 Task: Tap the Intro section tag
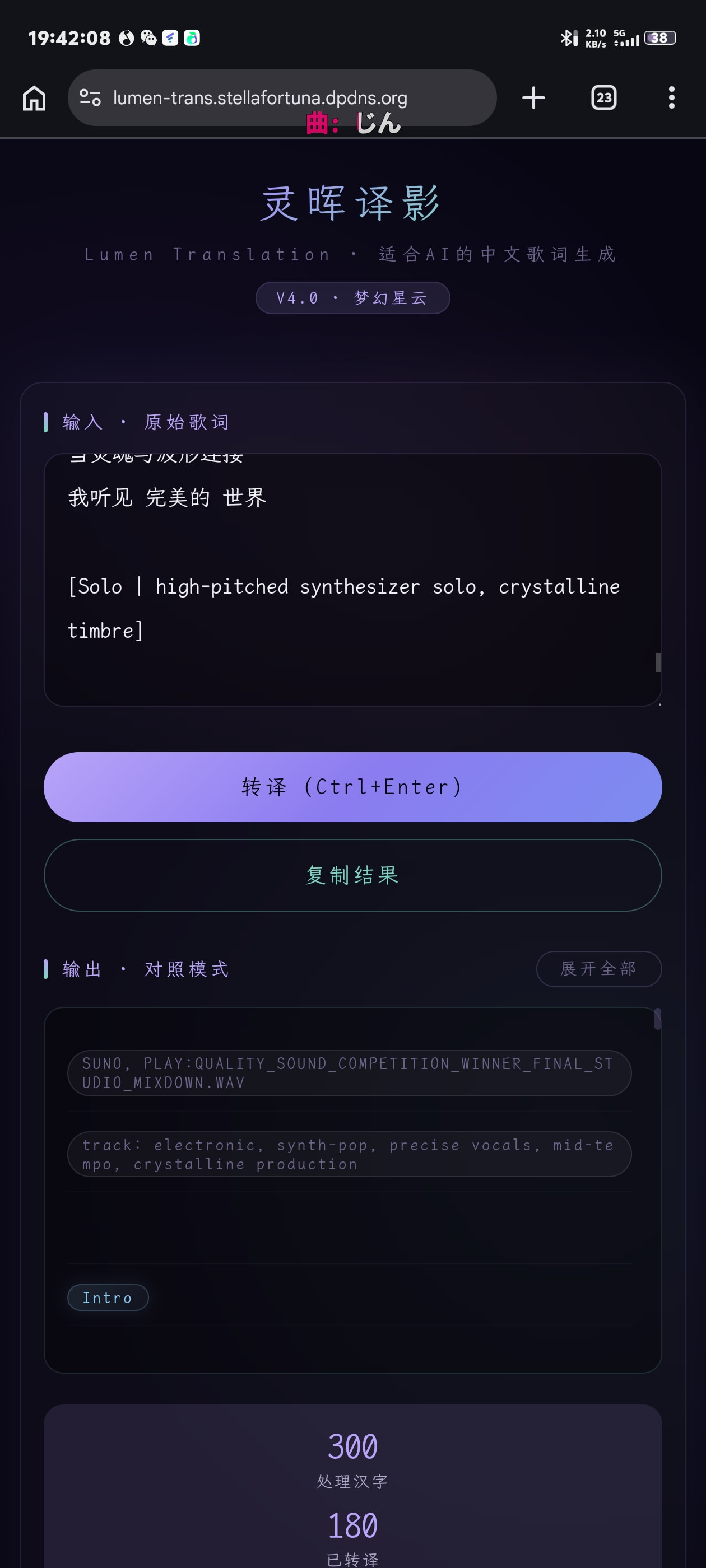tap(108, 1297)
